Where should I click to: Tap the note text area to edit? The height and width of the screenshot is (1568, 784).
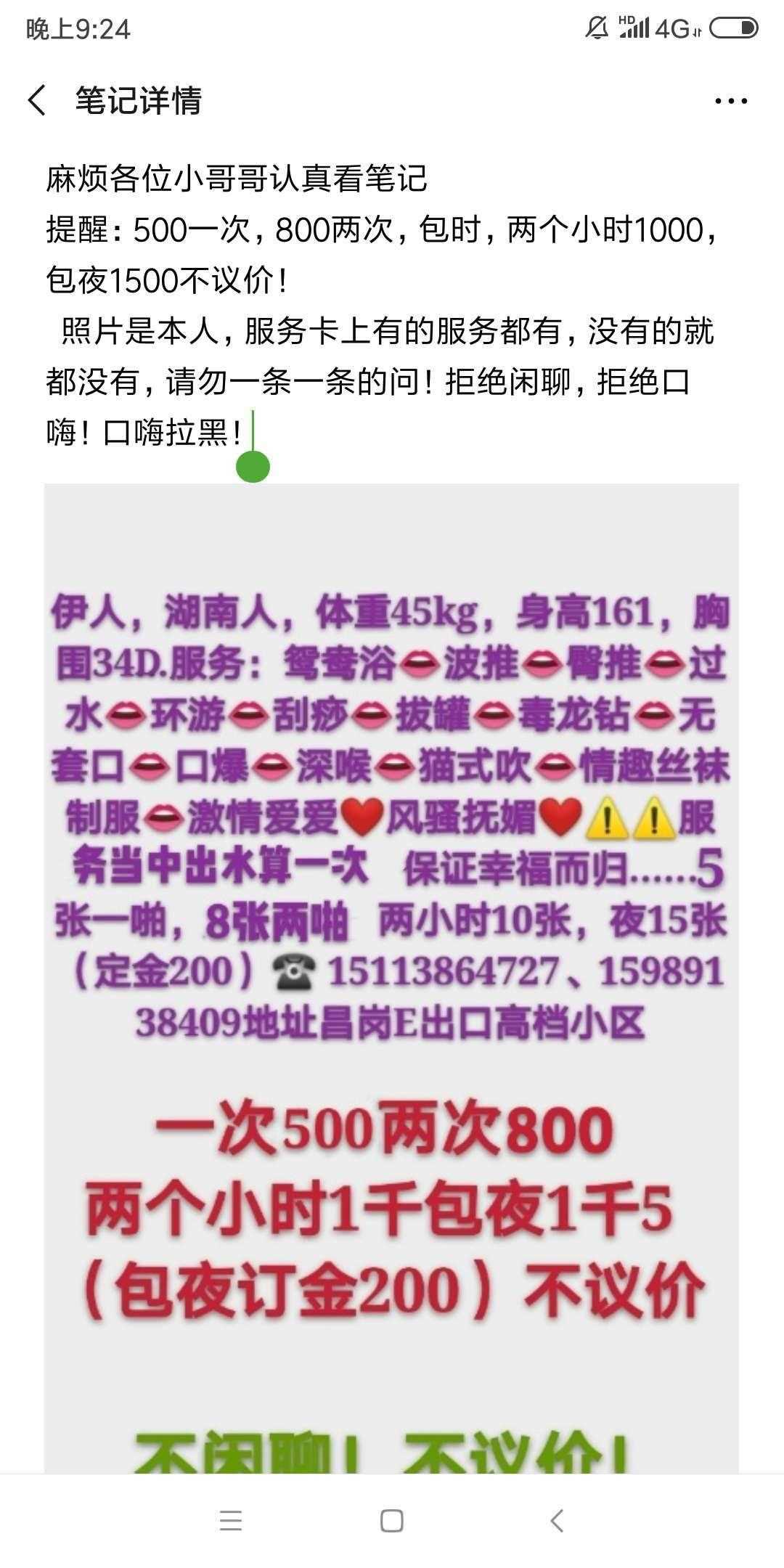[x=377, y=305]
